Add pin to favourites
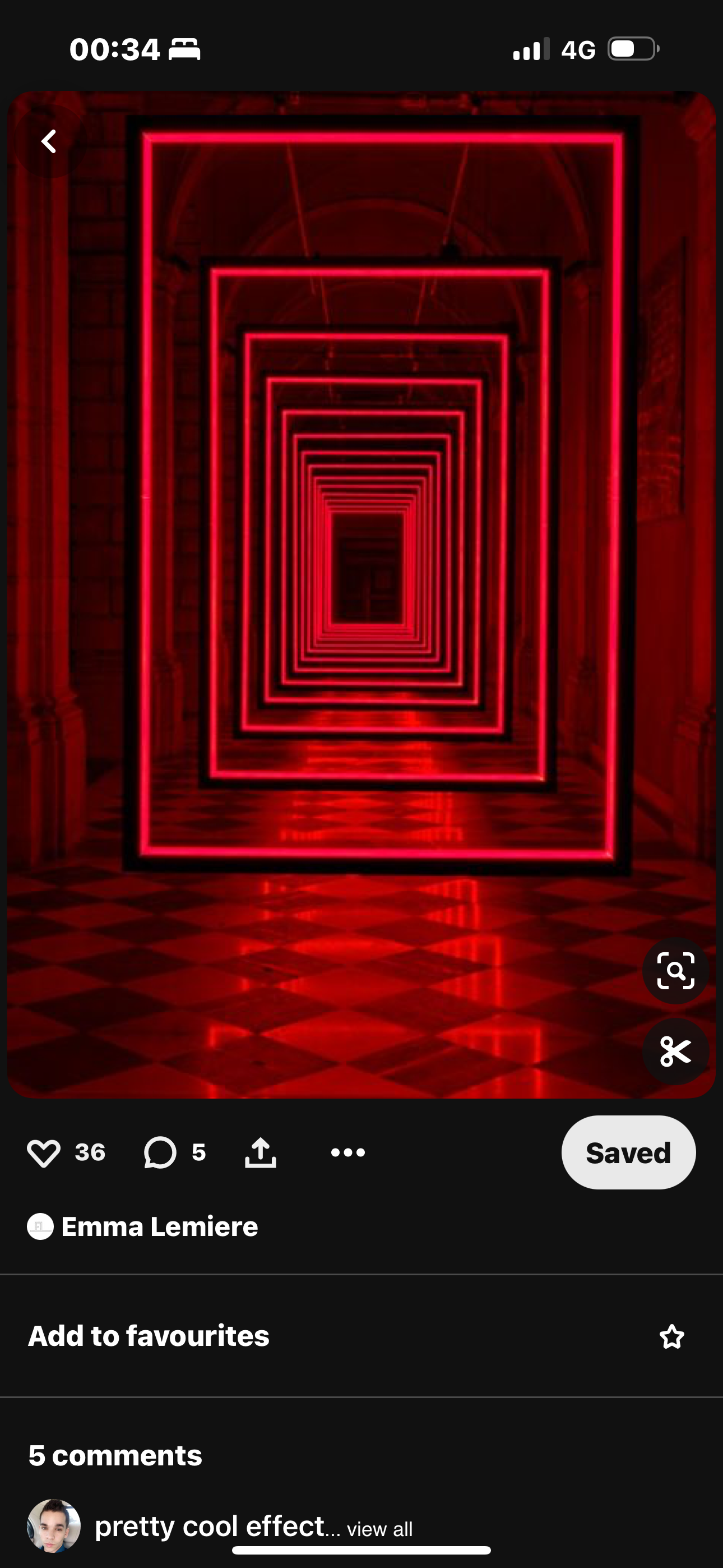This screenshot has height=1568, width=723. [672, 1336]
